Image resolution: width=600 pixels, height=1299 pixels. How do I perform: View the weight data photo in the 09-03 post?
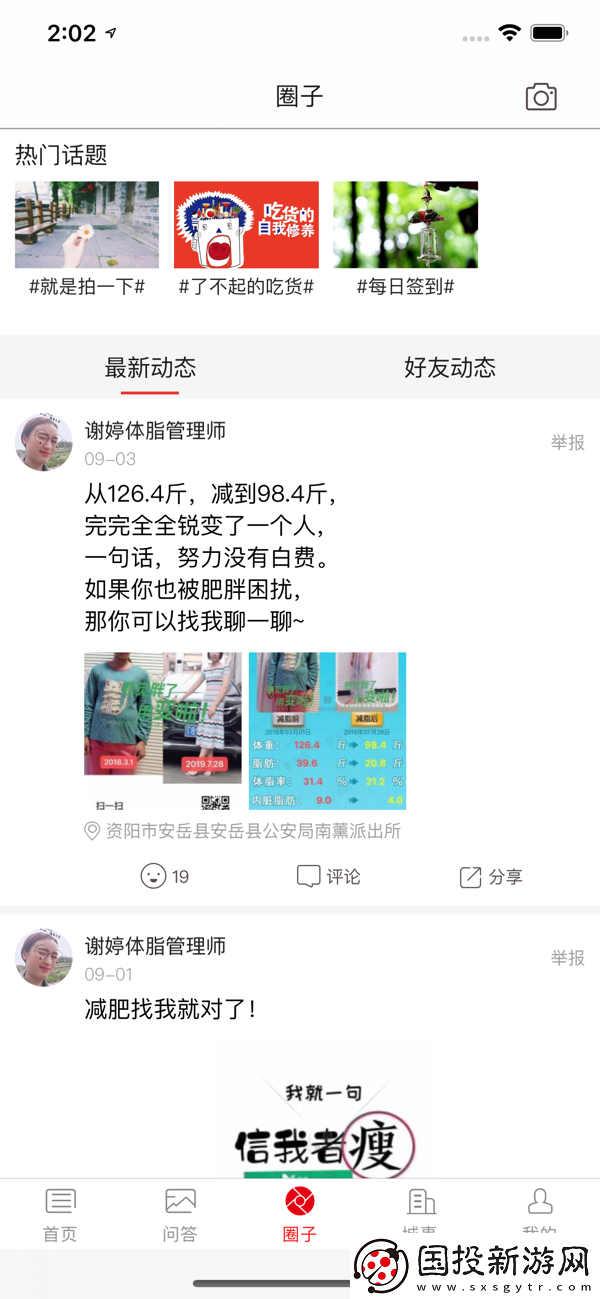pyautogui.click(x=327, y=731)
